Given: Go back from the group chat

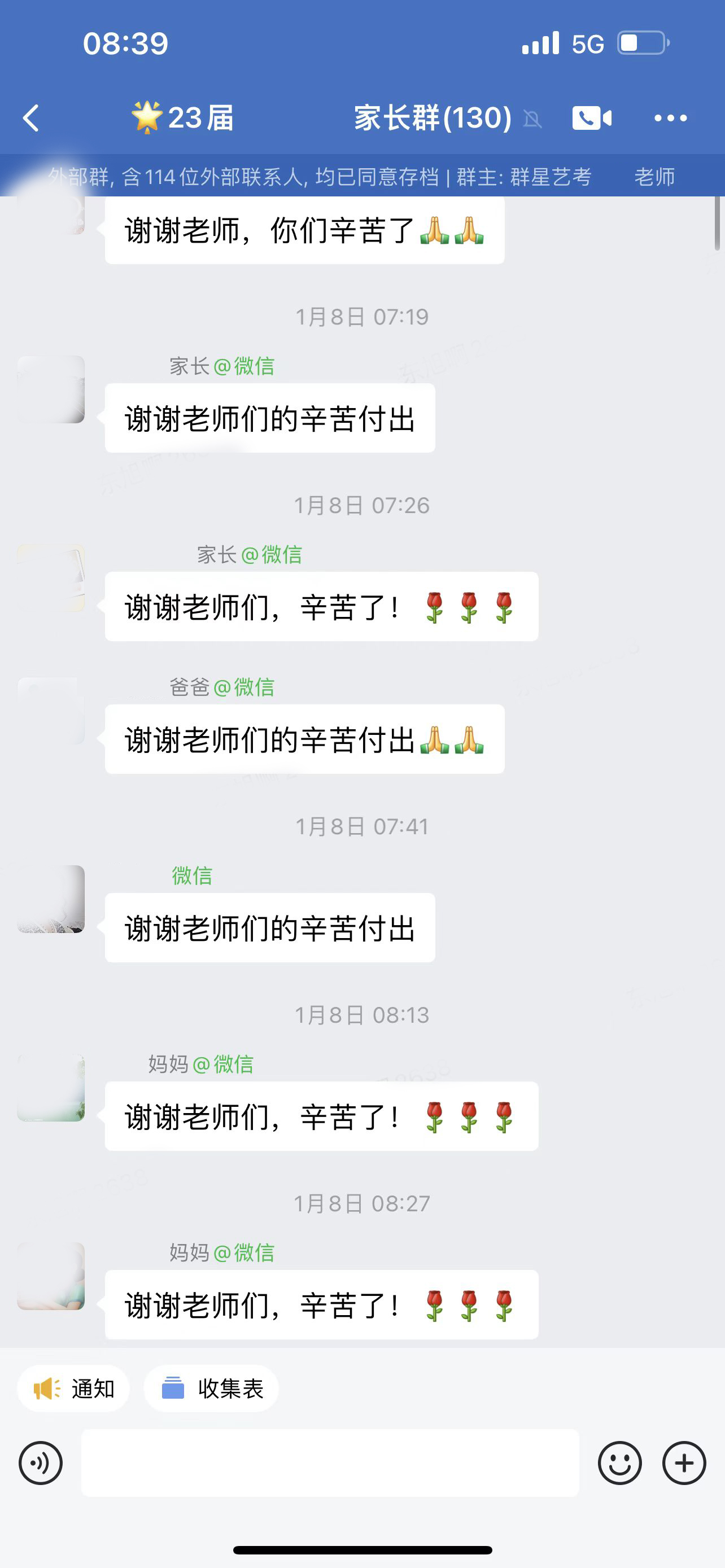Looking at the screenshot, I should tap(31, 118).
